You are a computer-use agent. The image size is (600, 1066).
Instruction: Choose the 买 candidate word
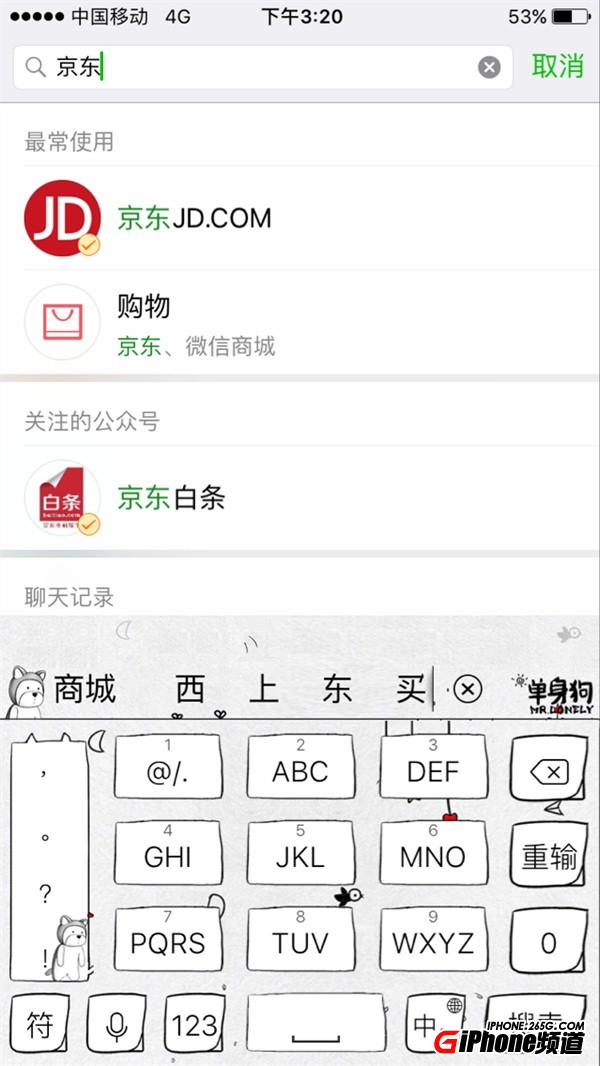pyautogui.click(x=410, y=689)
